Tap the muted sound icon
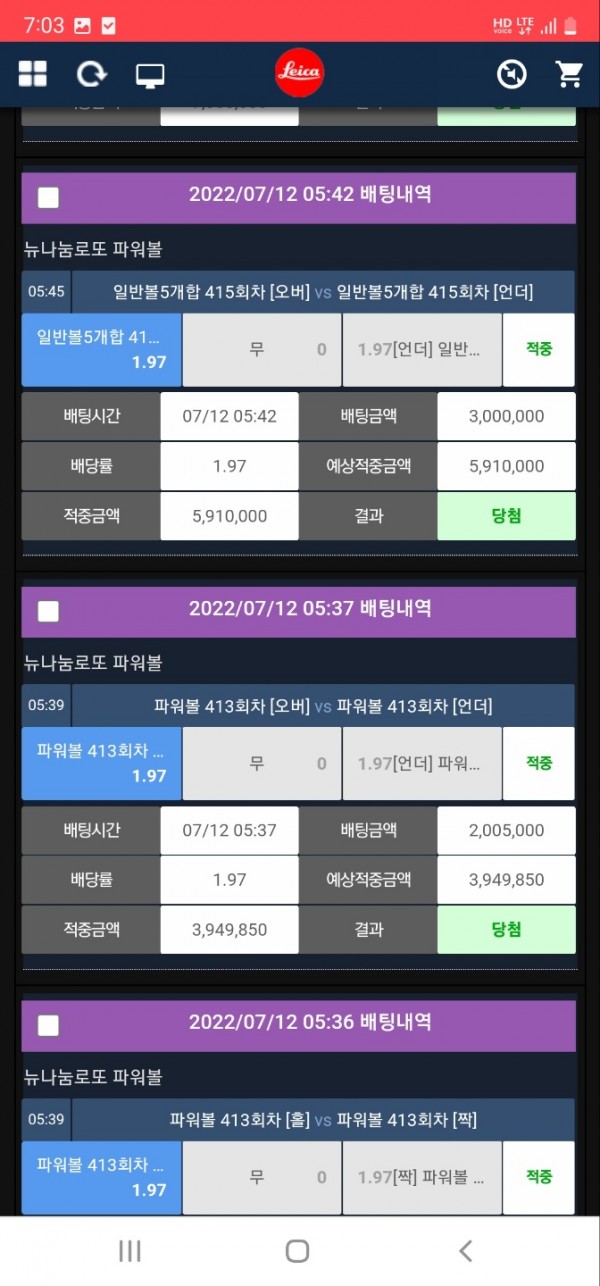This screenshot has width=600, height=1286. pos(511,74)
